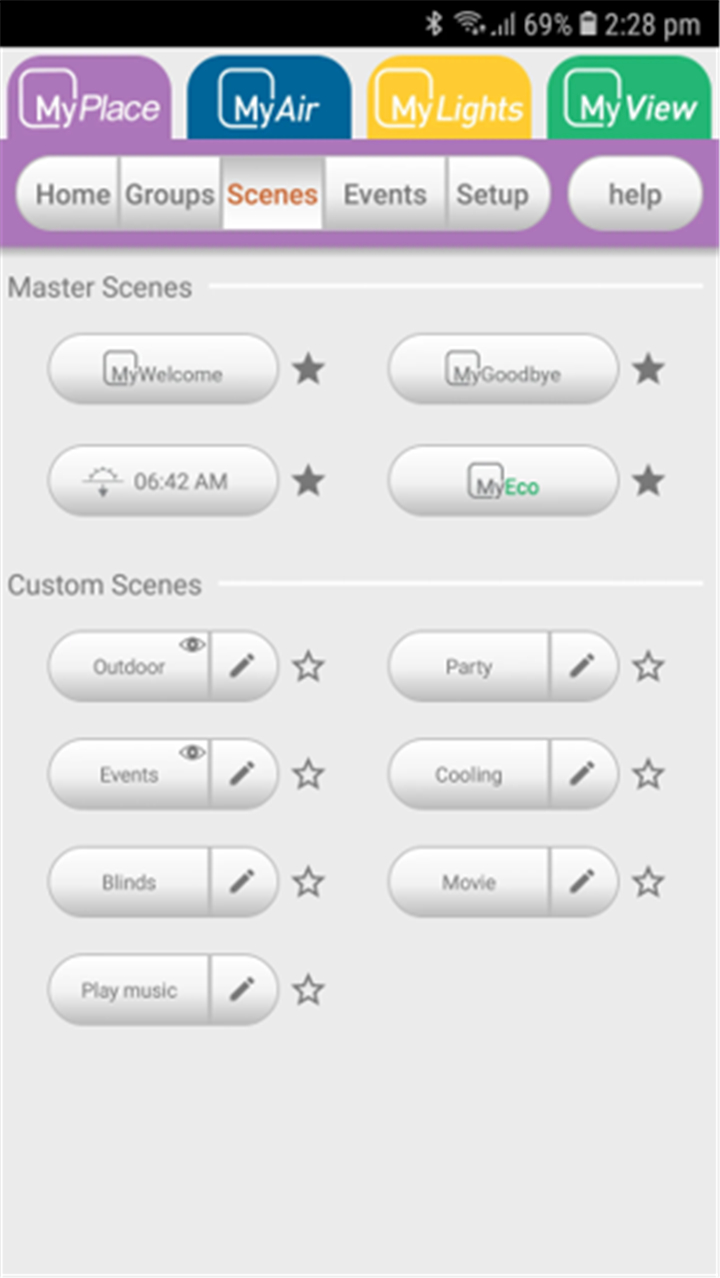This screenshot has height=1278, width=720.
Task: Switch to the Events section
Action: tap(385, 194)
